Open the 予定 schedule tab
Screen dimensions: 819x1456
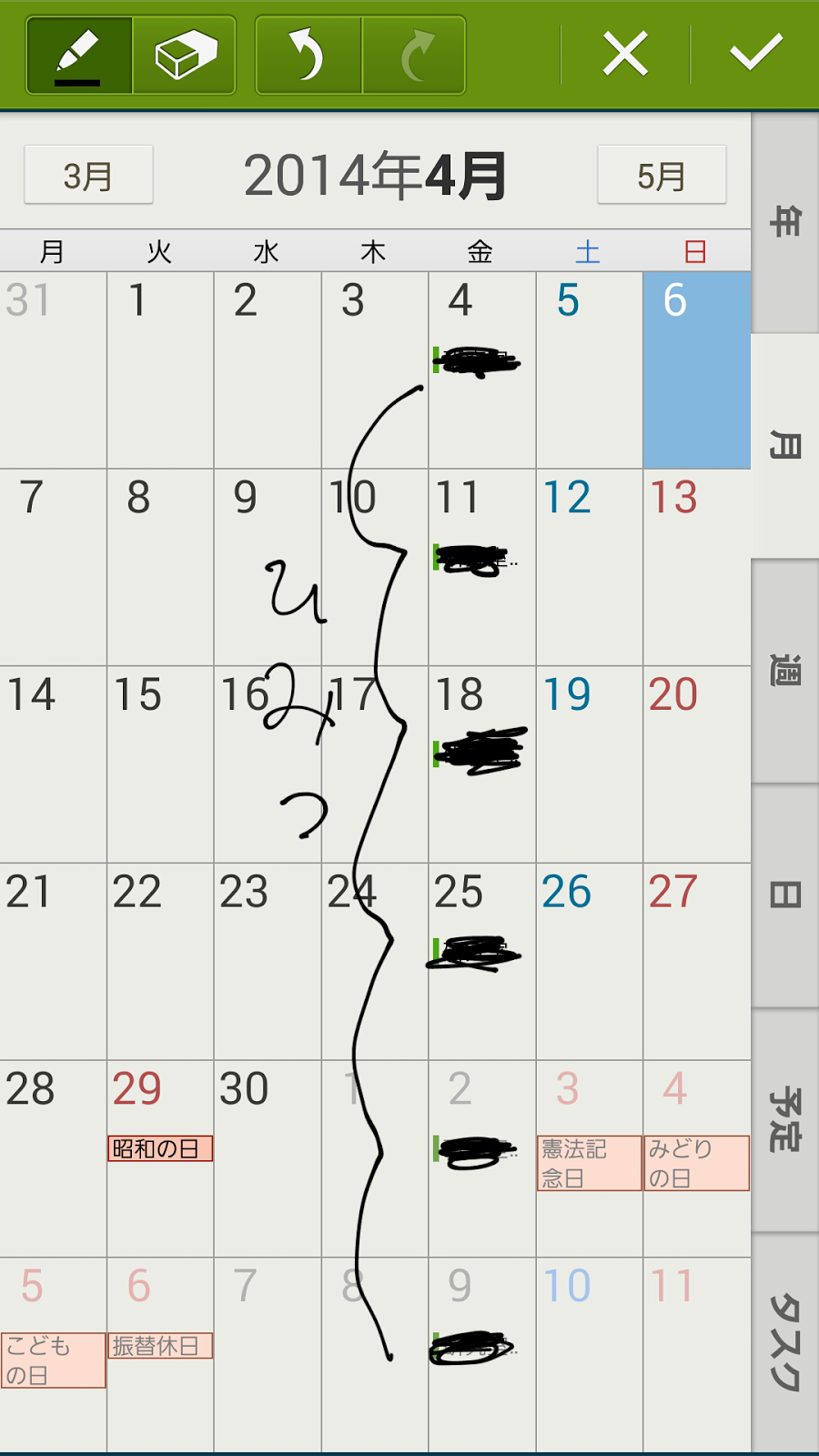tap(785, 1120)
